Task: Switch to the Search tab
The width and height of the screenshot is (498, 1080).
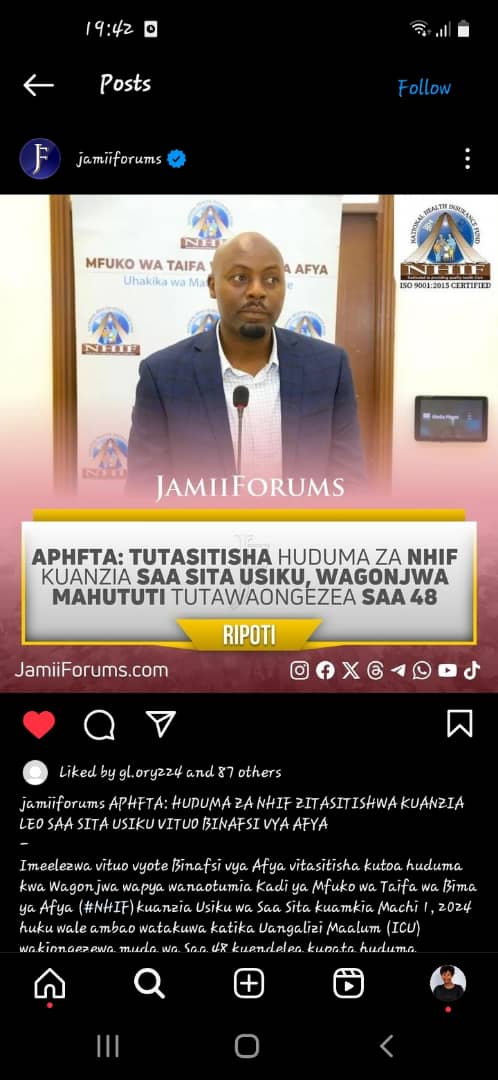Action: (x=149, y=984)
